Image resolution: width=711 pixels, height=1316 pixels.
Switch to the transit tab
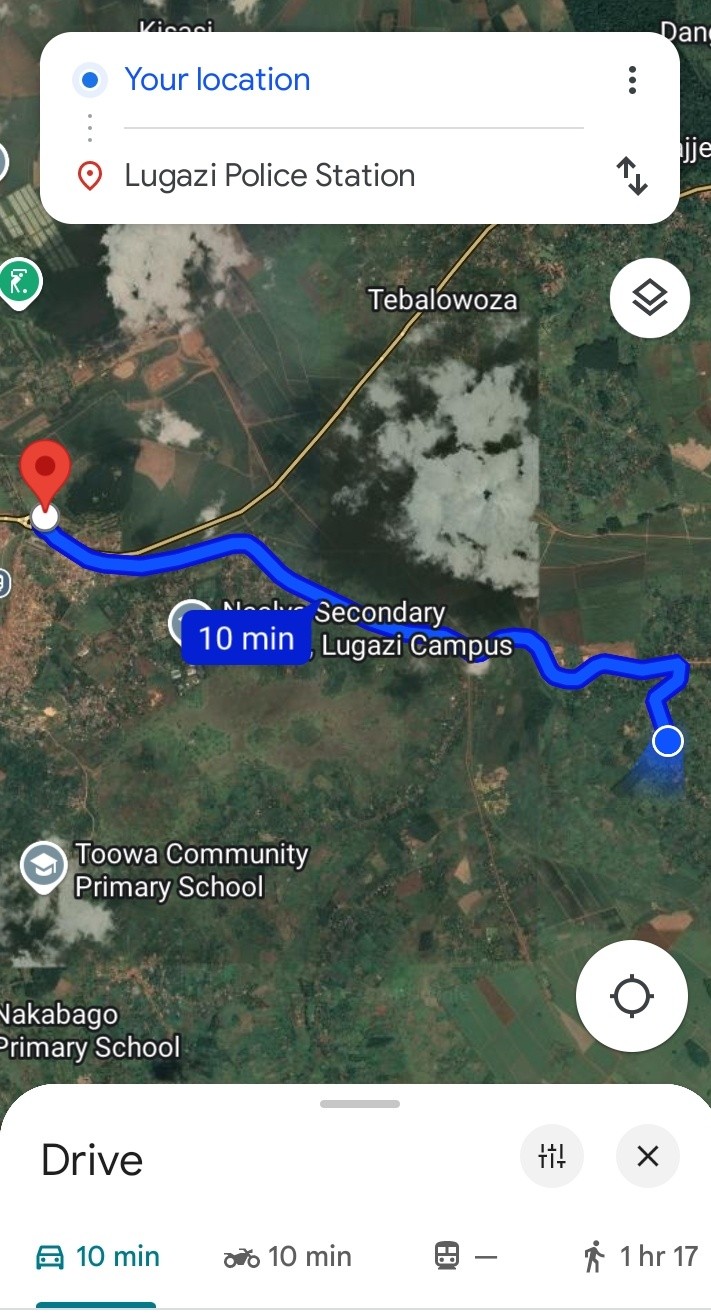click(x=466, y=1256)
